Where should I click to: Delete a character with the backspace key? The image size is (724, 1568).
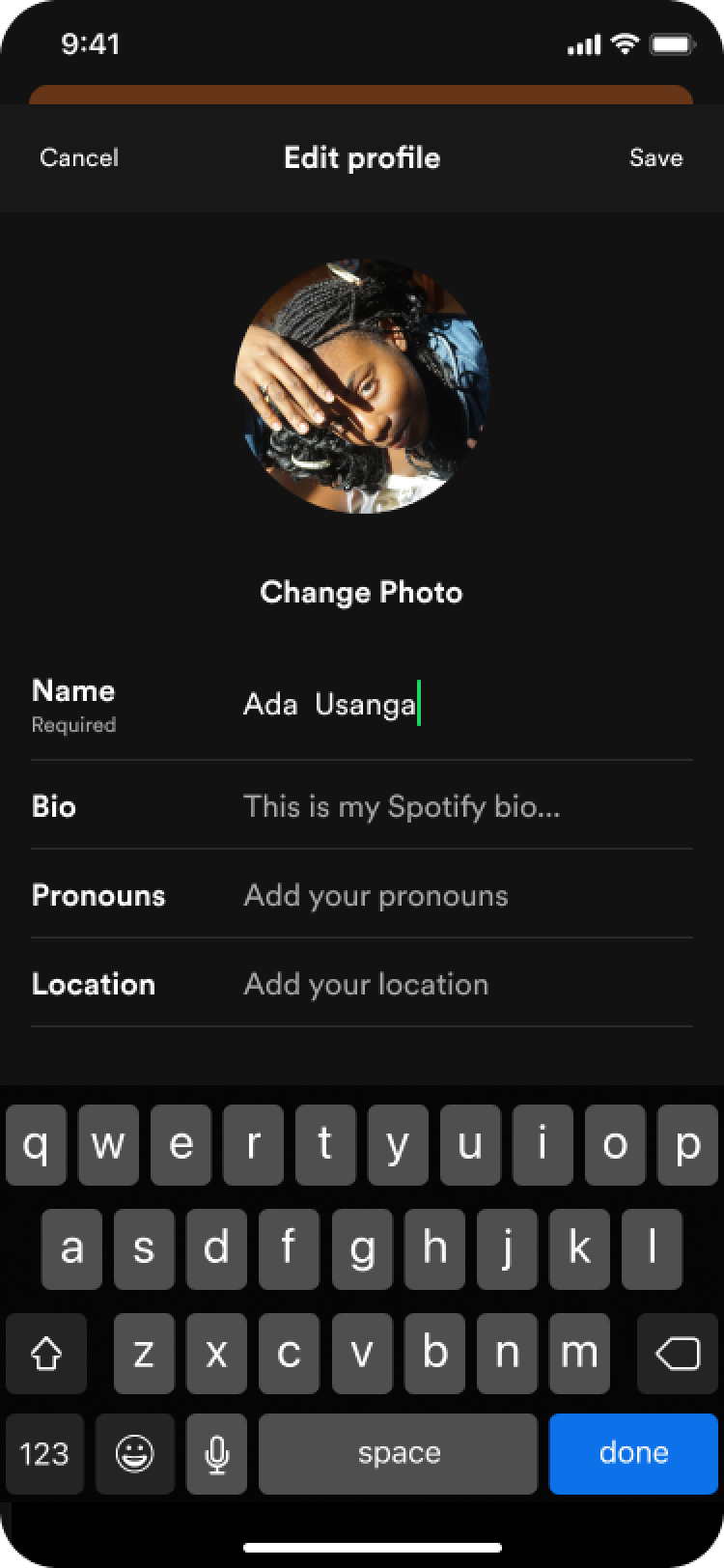[678, 1353]
